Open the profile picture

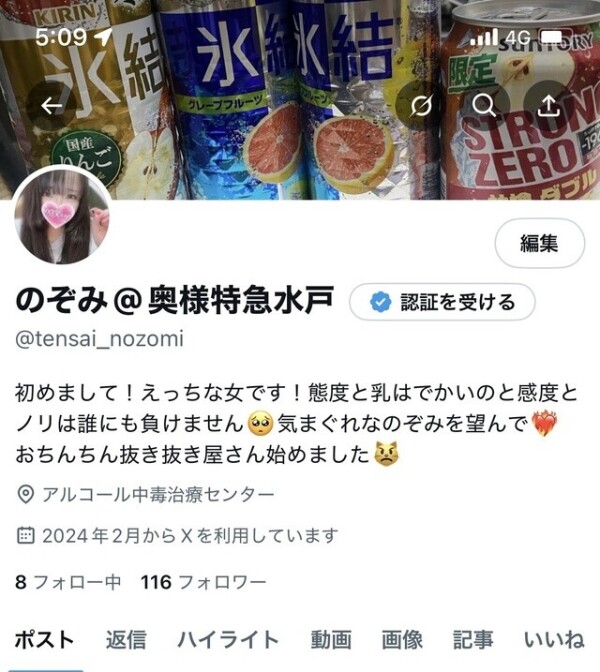coord(62,216)
